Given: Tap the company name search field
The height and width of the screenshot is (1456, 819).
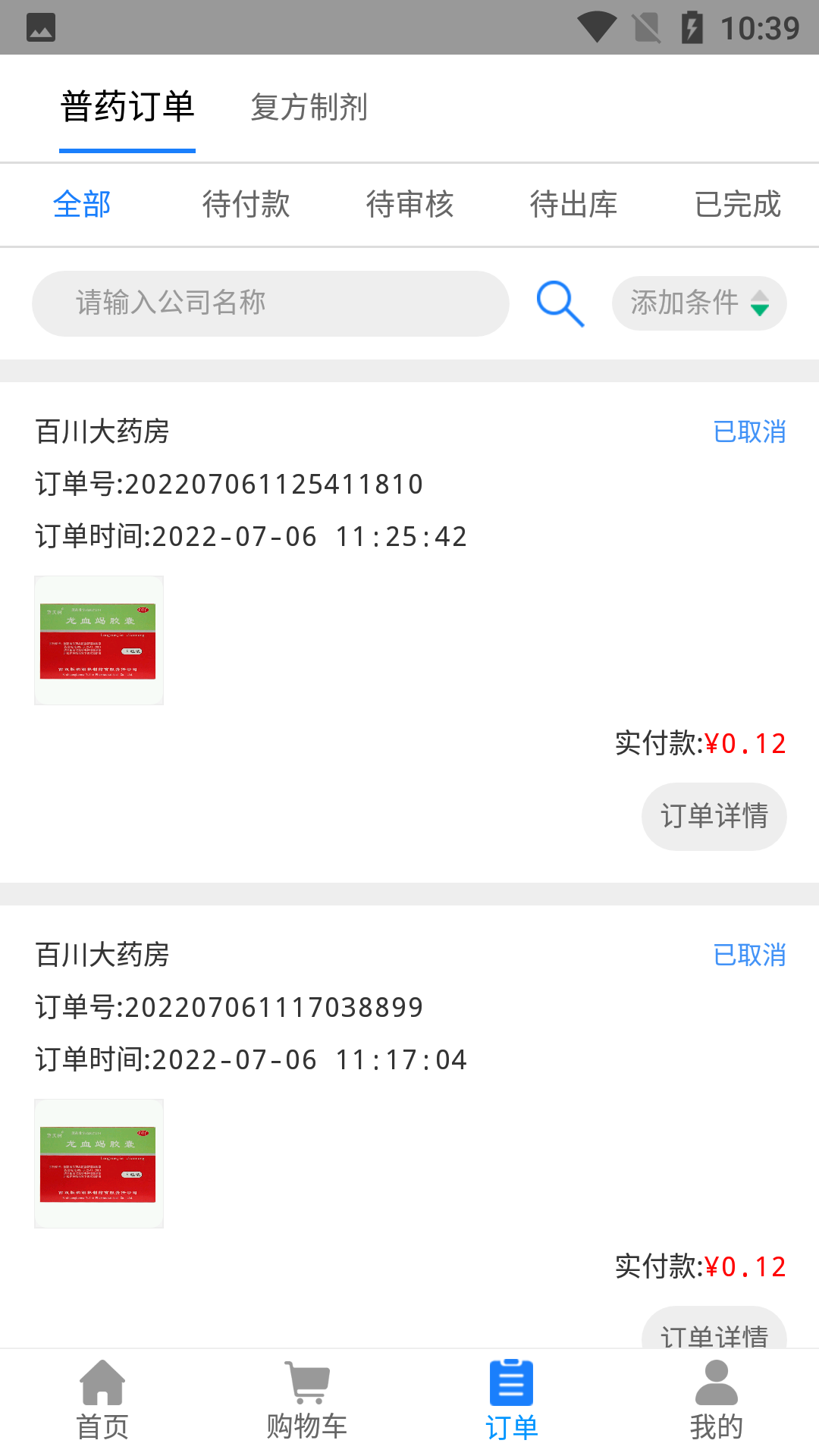Looking at the screenshot, I should pos(270,303).
